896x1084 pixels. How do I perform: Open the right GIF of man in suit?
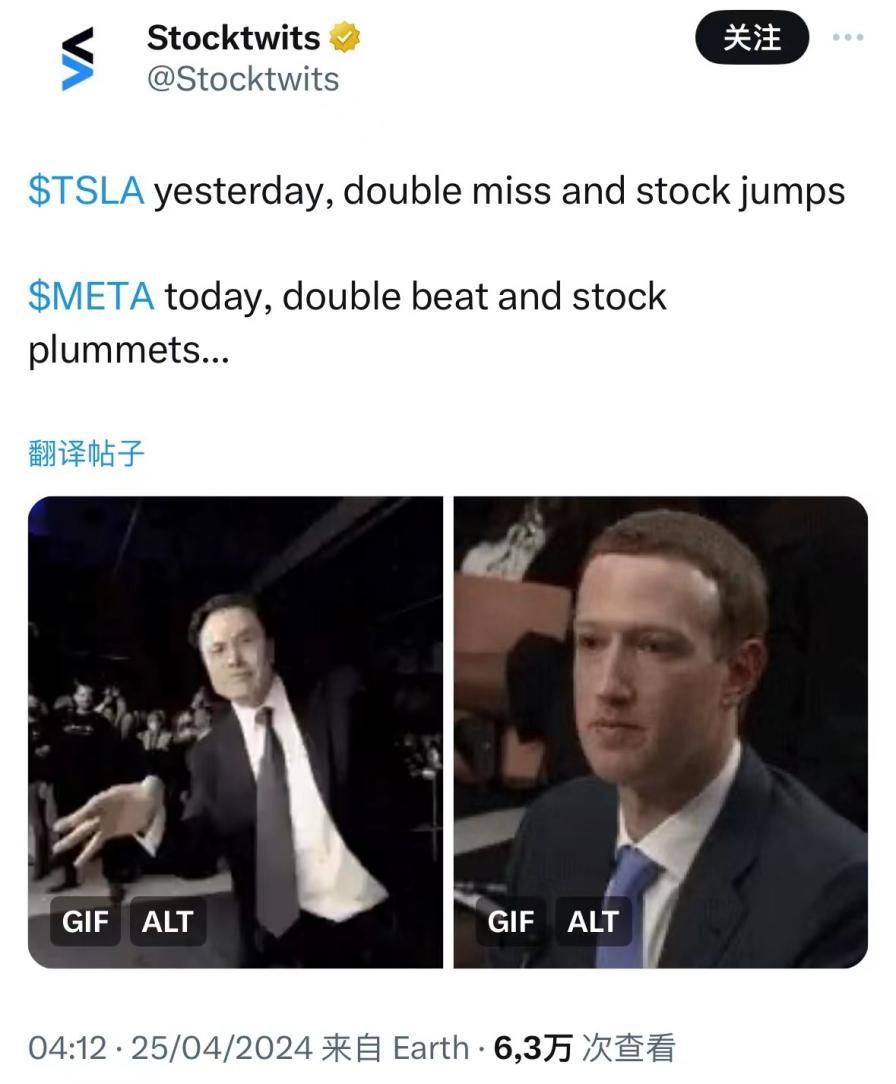pos(661,700)
